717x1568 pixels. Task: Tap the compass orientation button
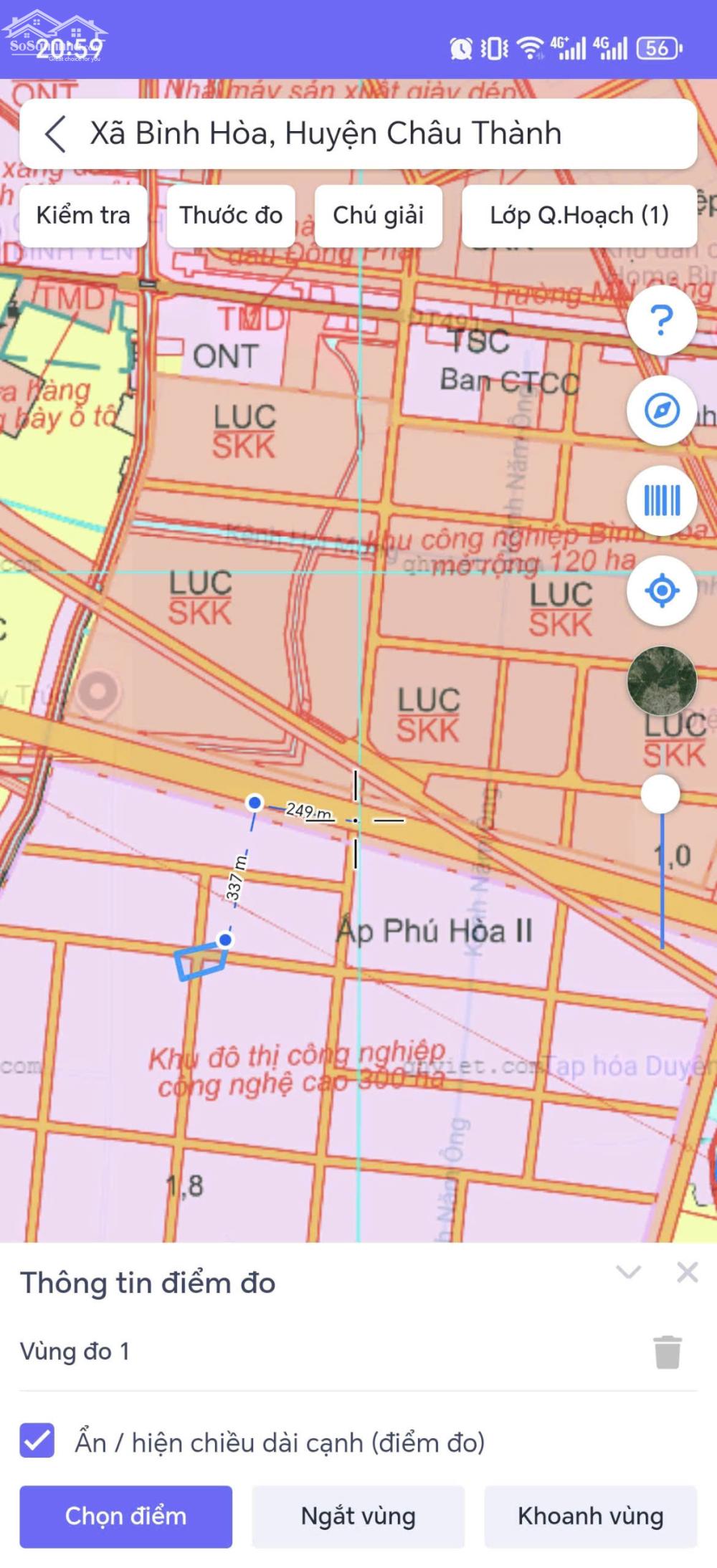coord(661,411)
